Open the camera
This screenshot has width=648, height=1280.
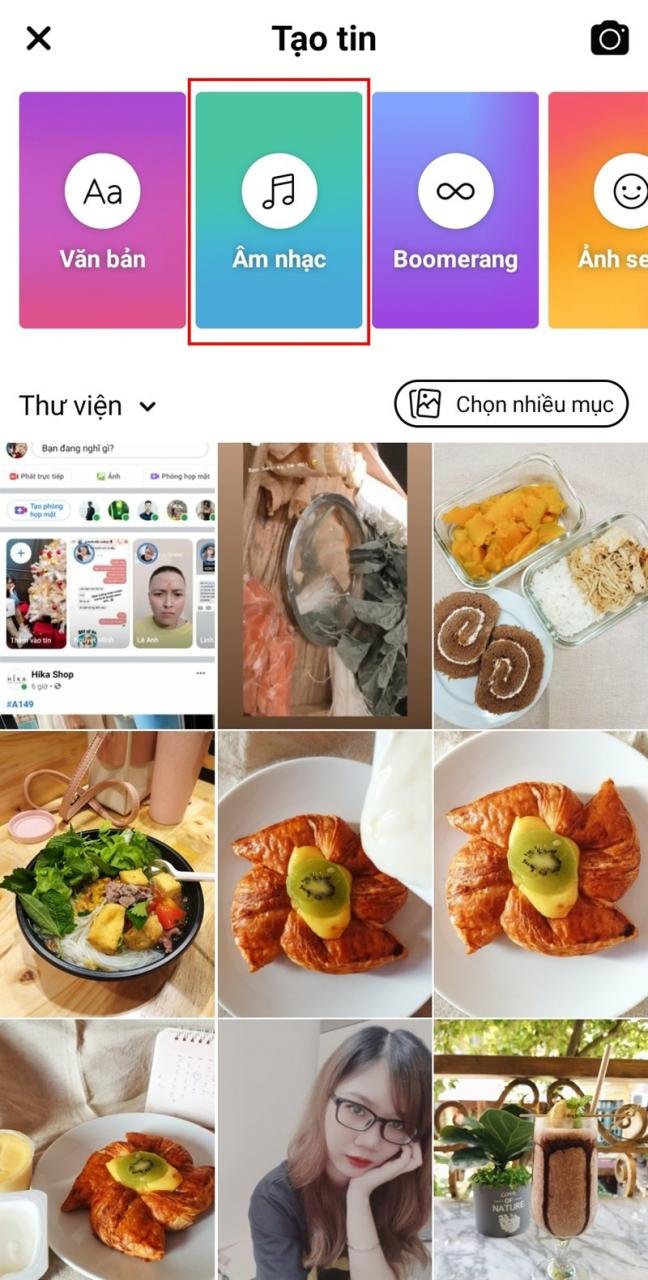tap(609, 39)
